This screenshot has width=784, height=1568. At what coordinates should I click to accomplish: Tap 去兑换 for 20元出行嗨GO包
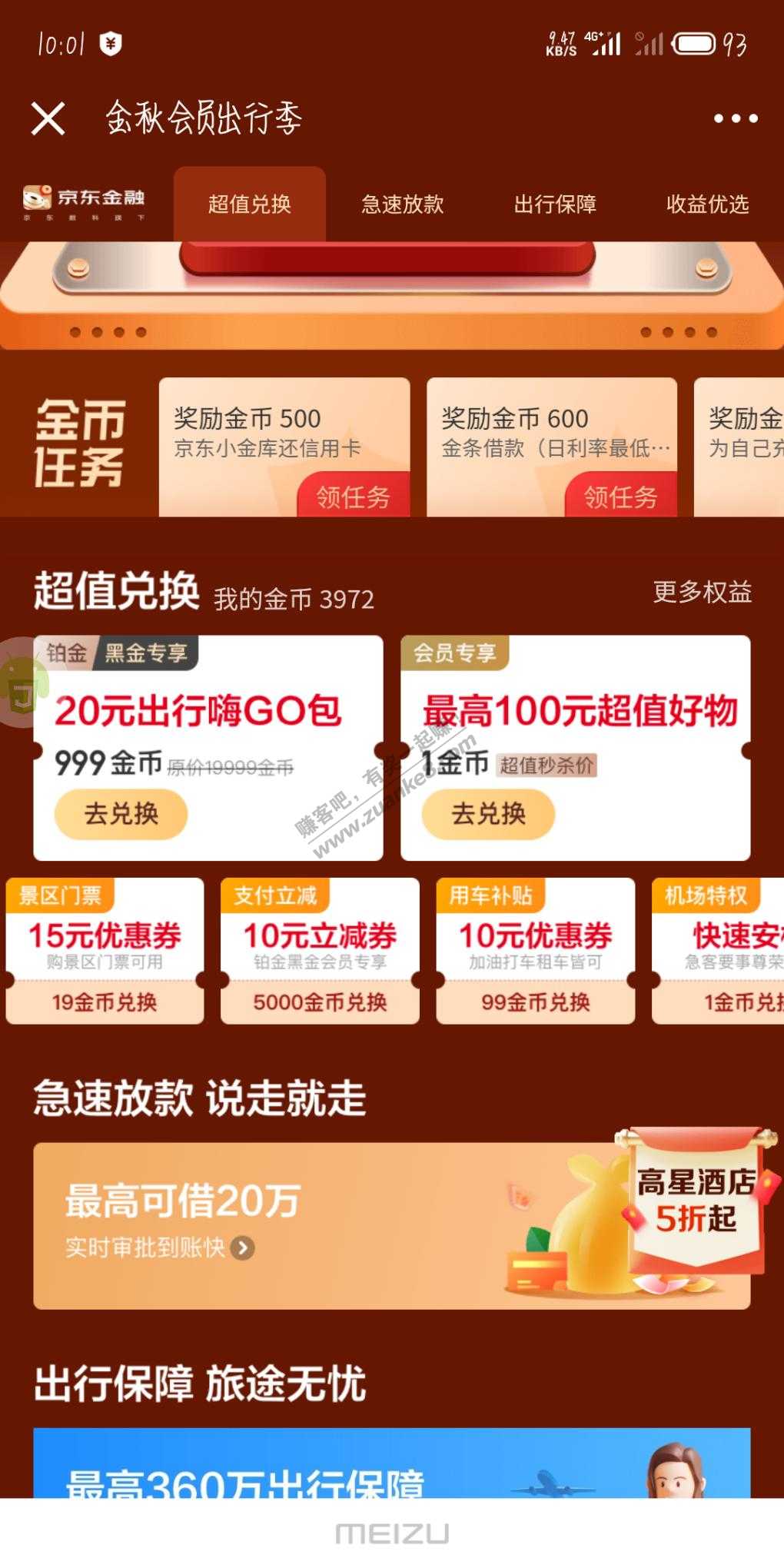coord(121,814)
